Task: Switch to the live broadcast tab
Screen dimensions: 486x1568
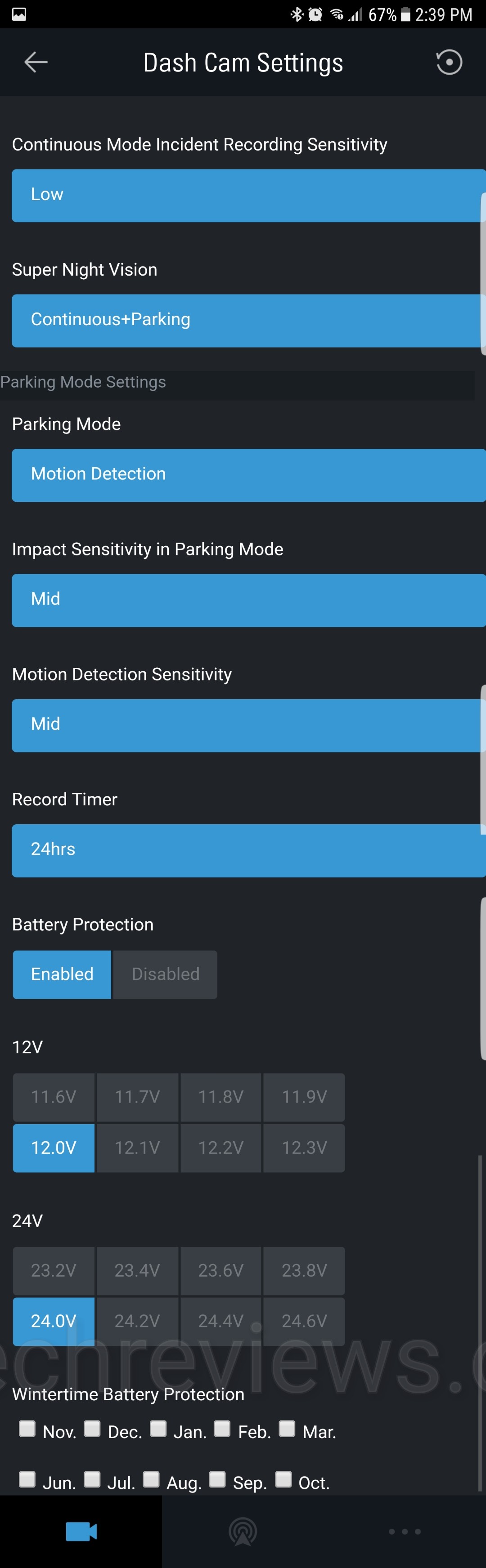Action: (x=243, y=1531)
